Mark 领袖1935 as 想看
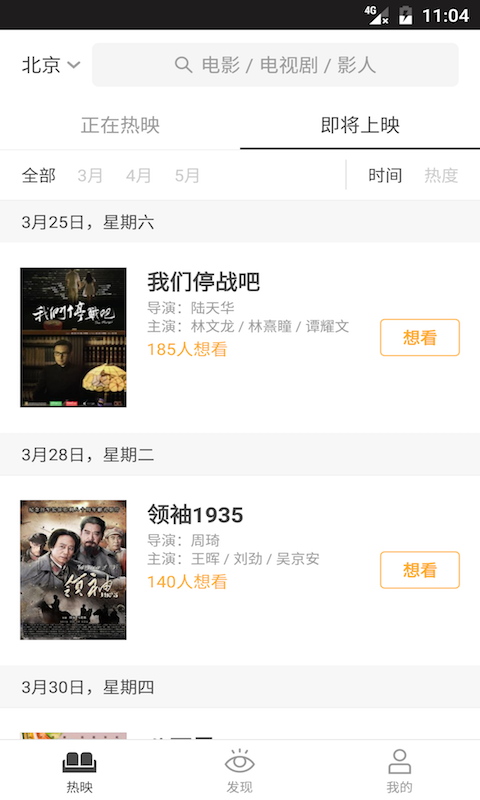Viewport: 480px width, 800px height. [420, 570]
